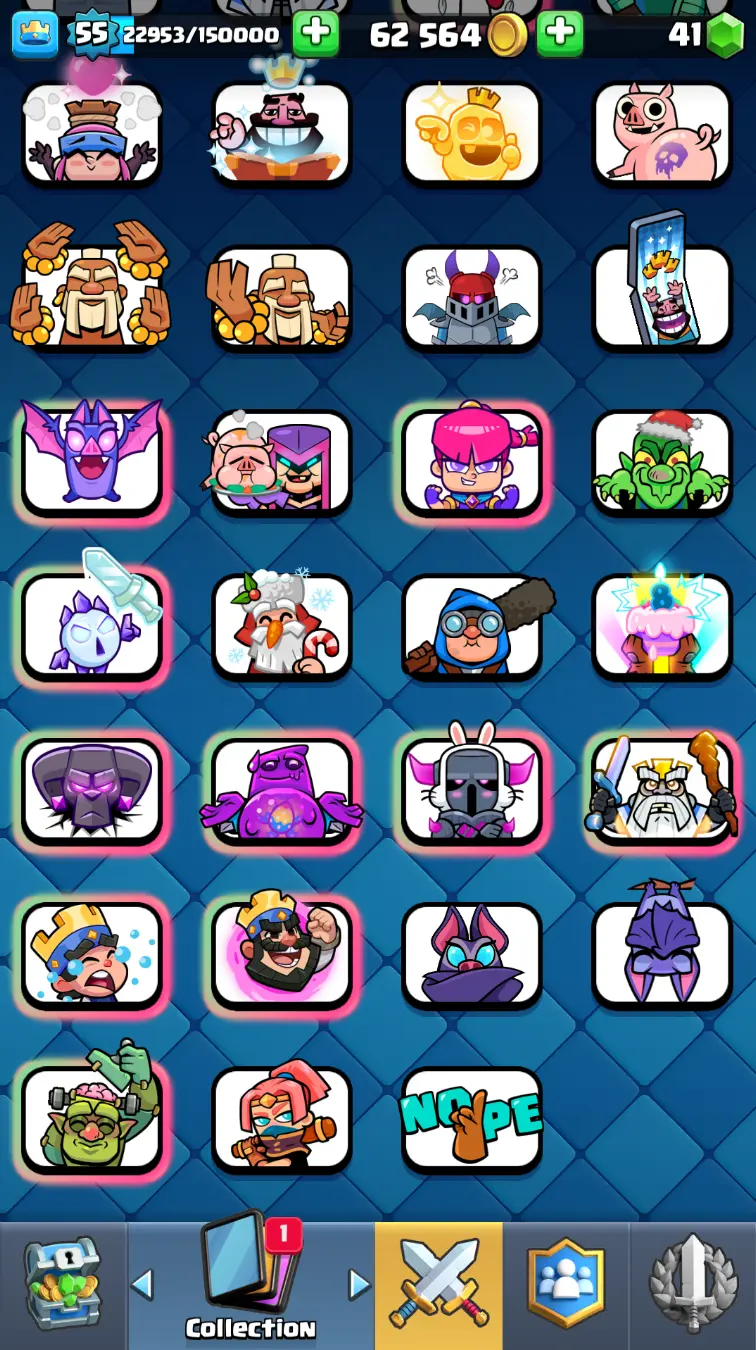Open the Battle tab with crossed swords

click(x=438, y=1285)
